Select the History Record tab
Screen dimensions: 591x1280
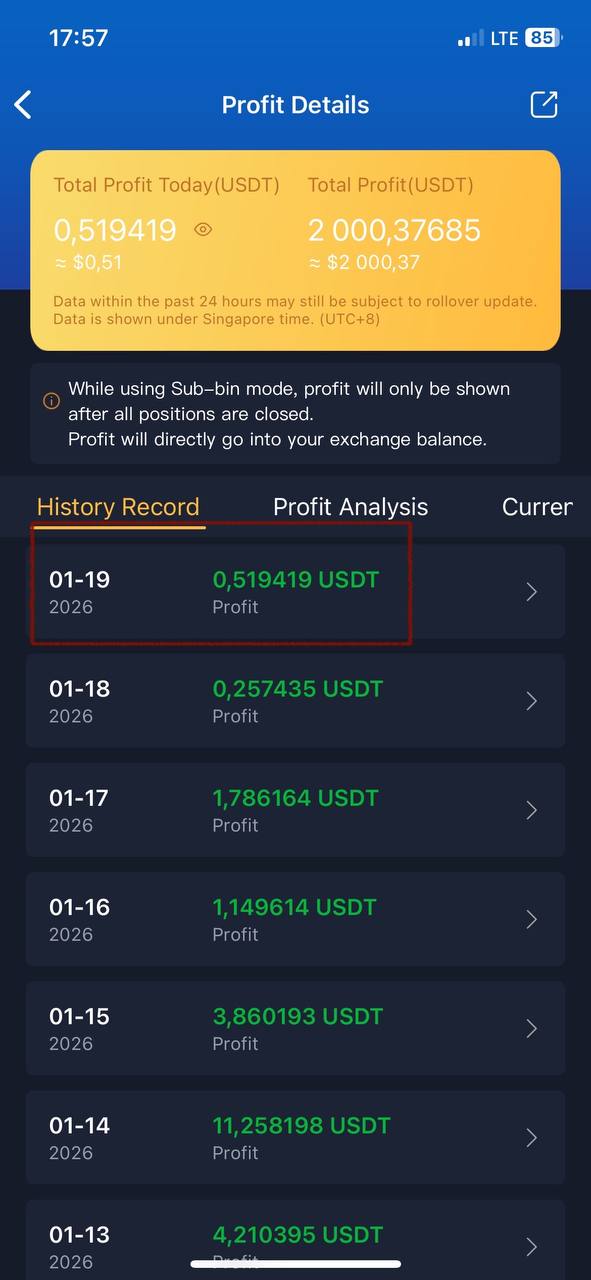118,507
